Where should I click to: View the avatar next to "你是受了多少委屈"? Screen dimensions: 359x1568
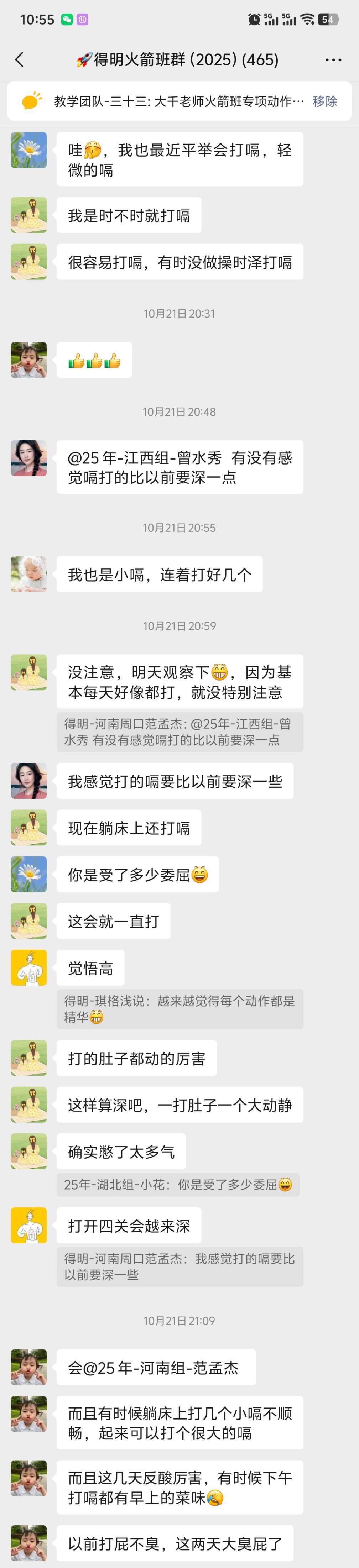click(x=28, y=874)
